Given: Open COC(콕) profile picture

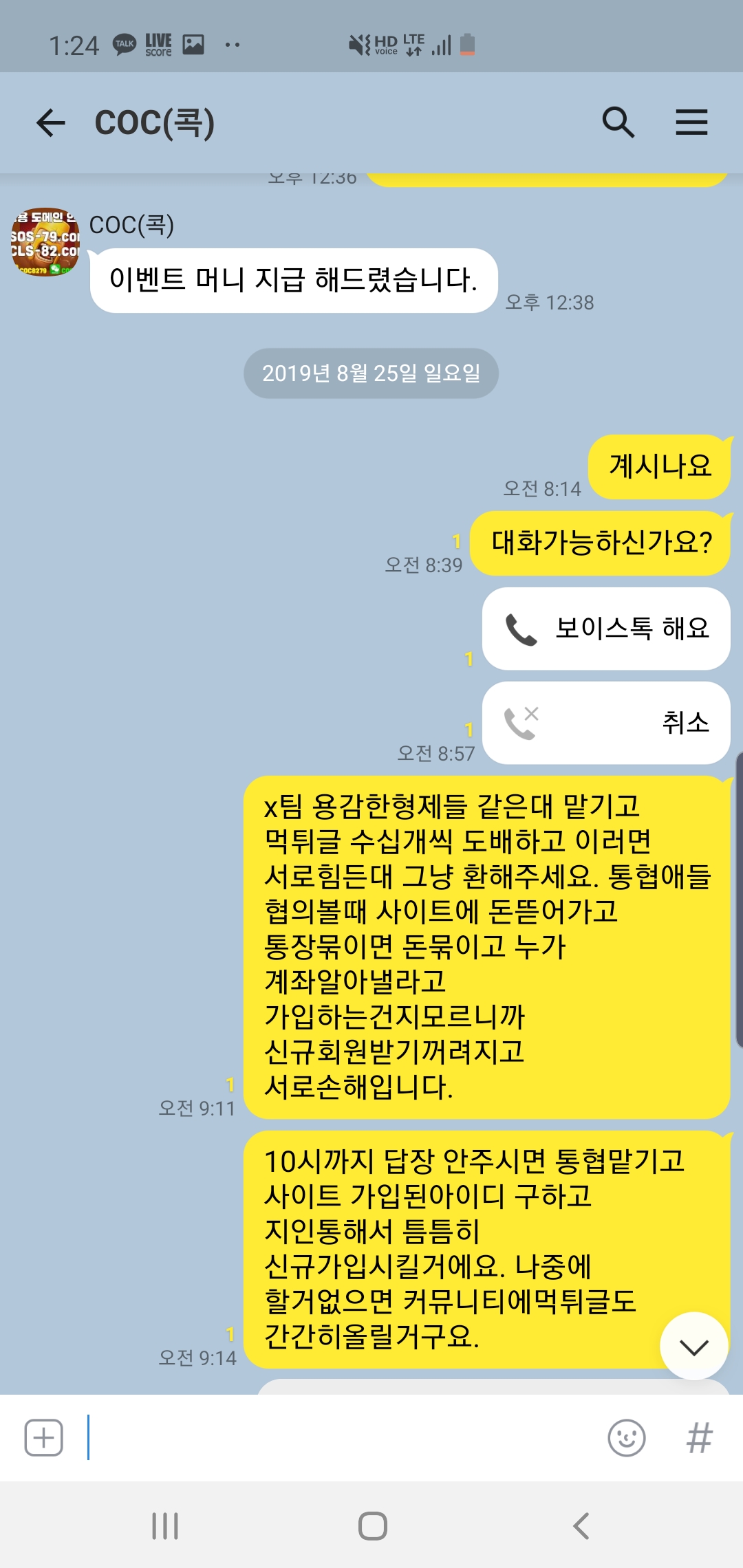Looking at the screenshot, I should pyautogui.click(x=45, y=242).
